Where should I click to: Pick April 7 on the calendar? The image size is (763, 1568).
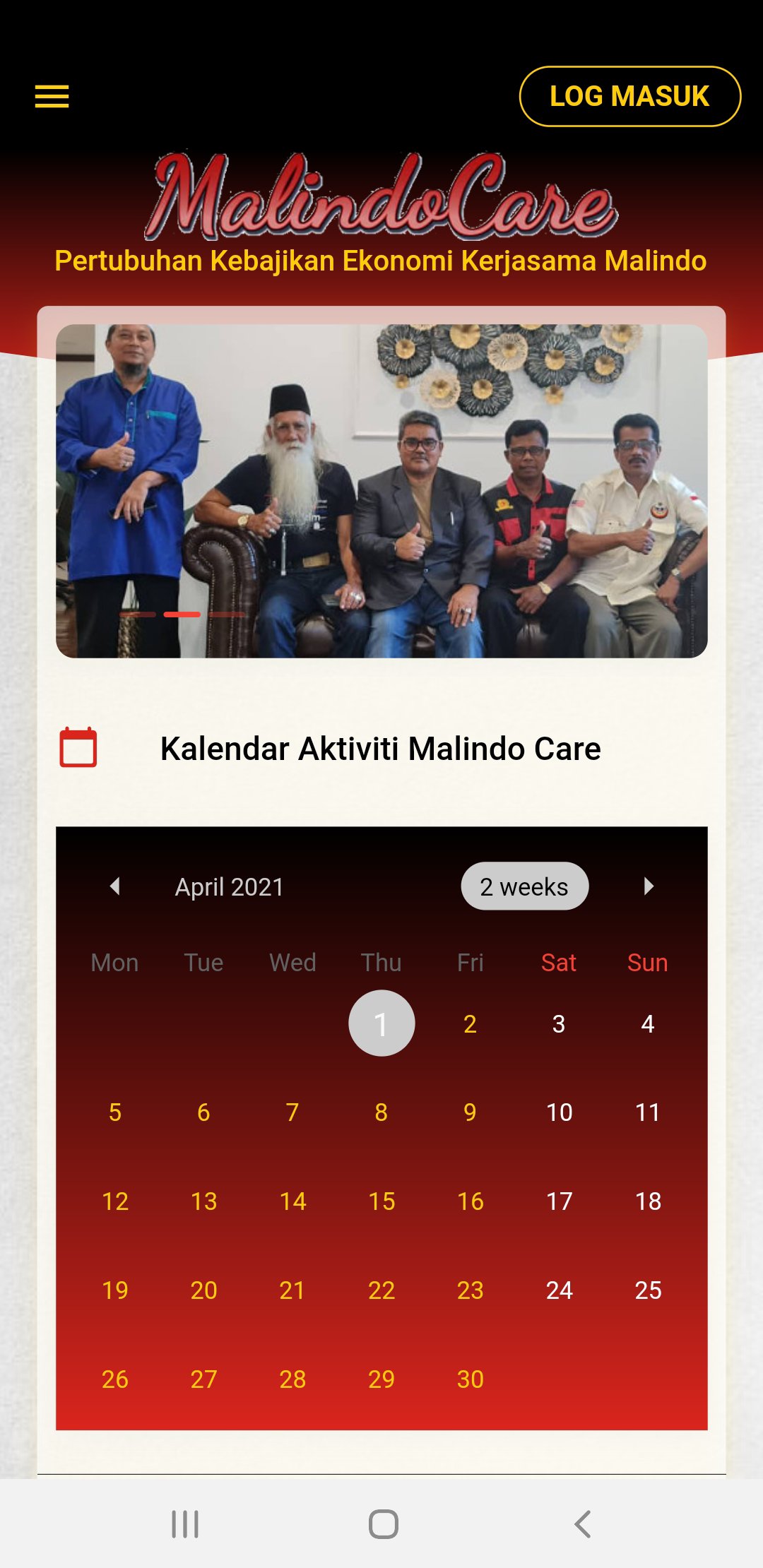pyautogui.click(x=292, y=1112)
